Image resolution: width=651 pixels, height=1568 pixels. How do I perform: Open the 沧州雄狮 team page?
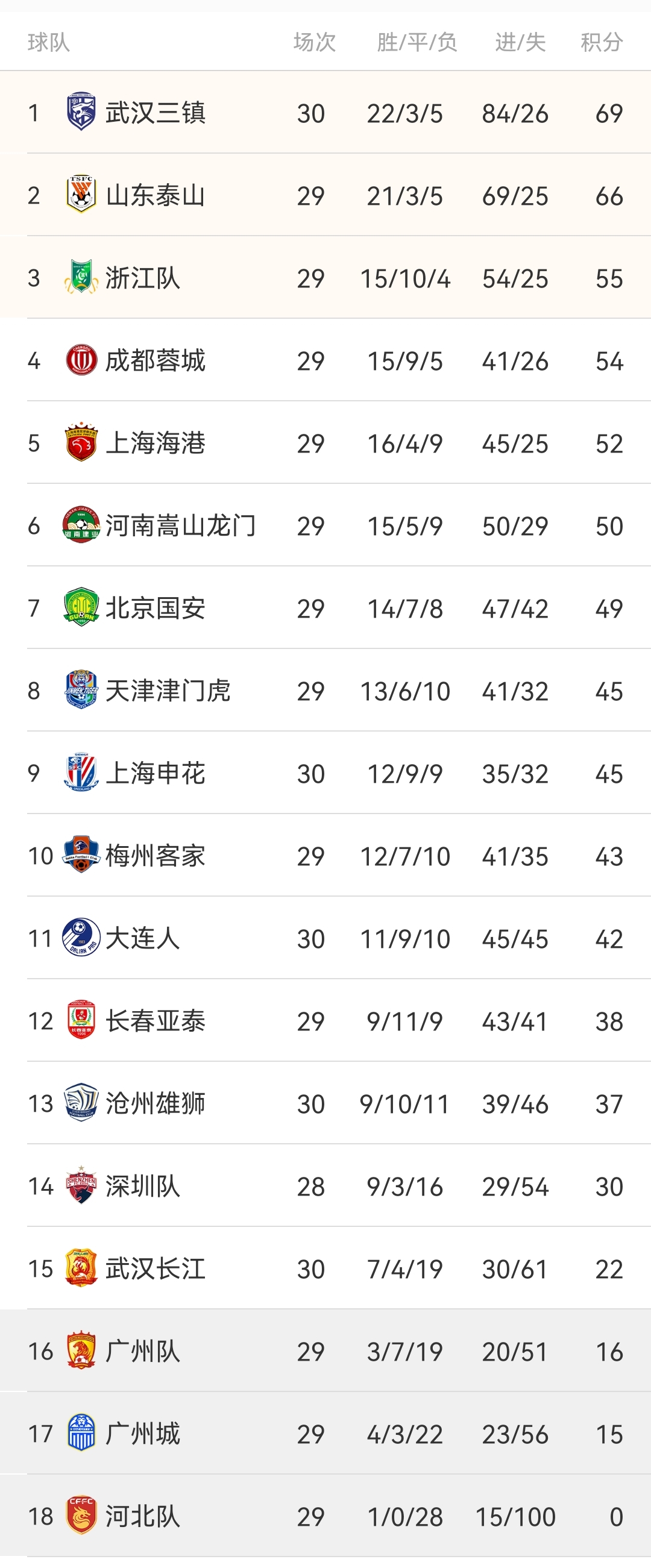click(x=155, y=1103)
